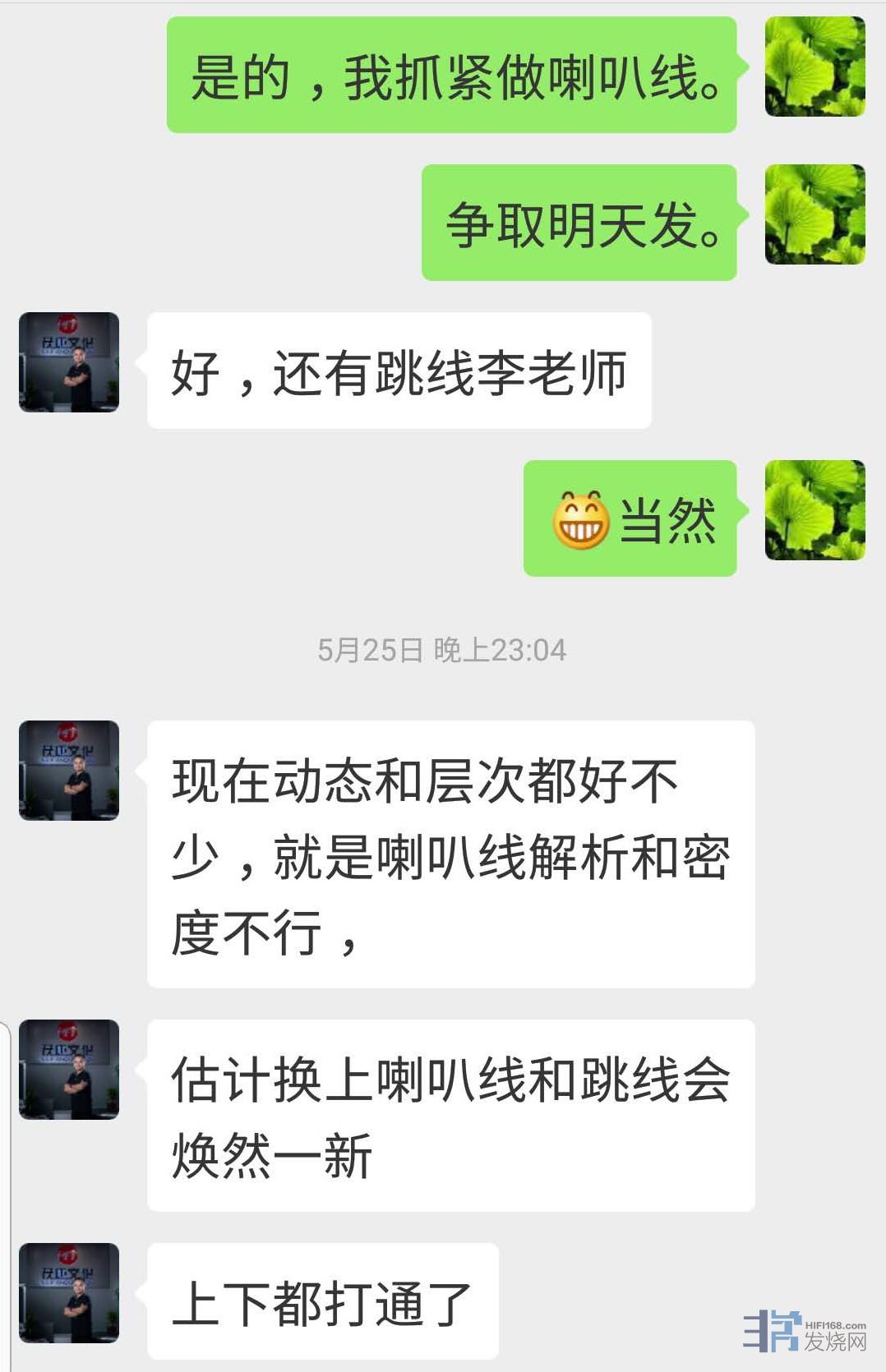Open contact profile beside "好，还有跳线李老师"
886x1372 pixels.
(69, 362)
